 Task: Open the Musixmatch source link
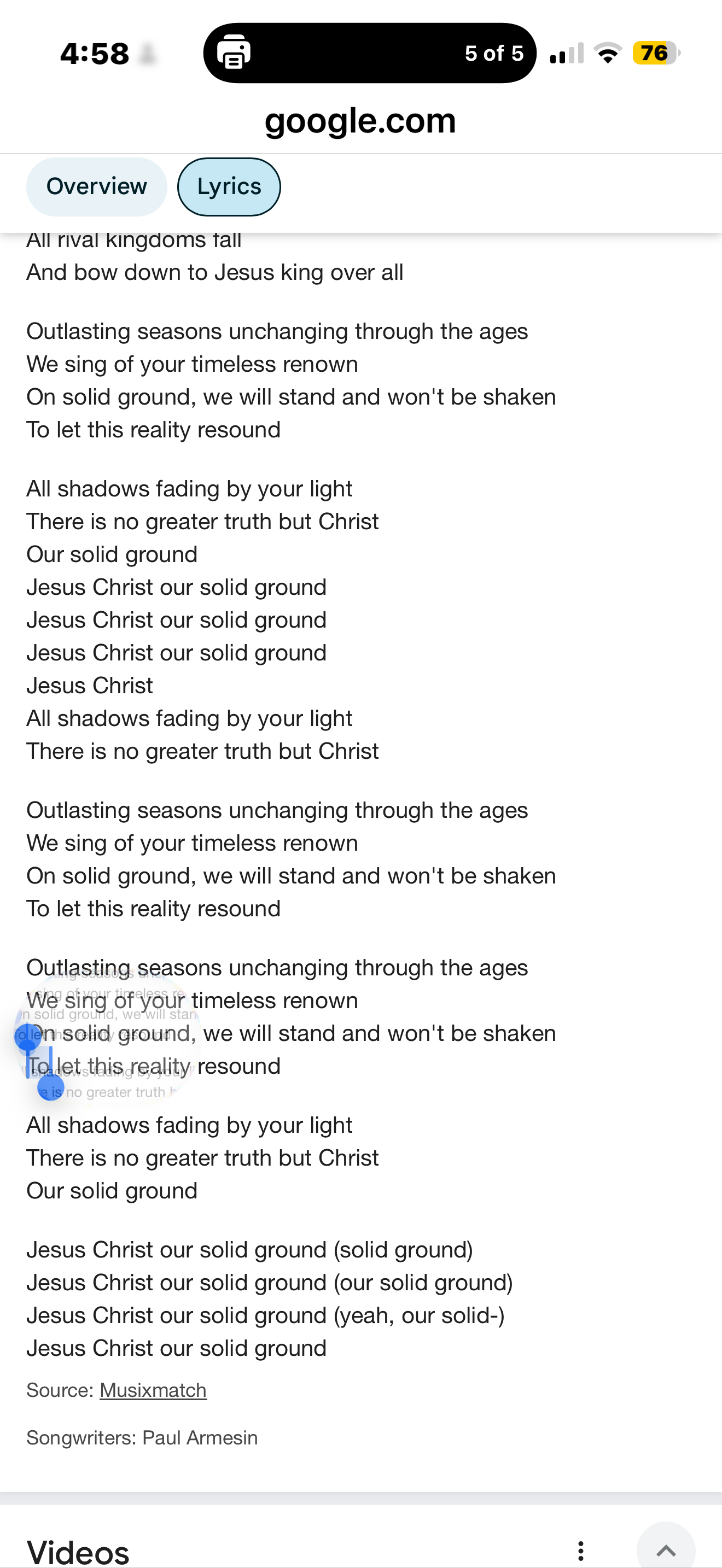pyautogui.click(x=153, y=1391)
